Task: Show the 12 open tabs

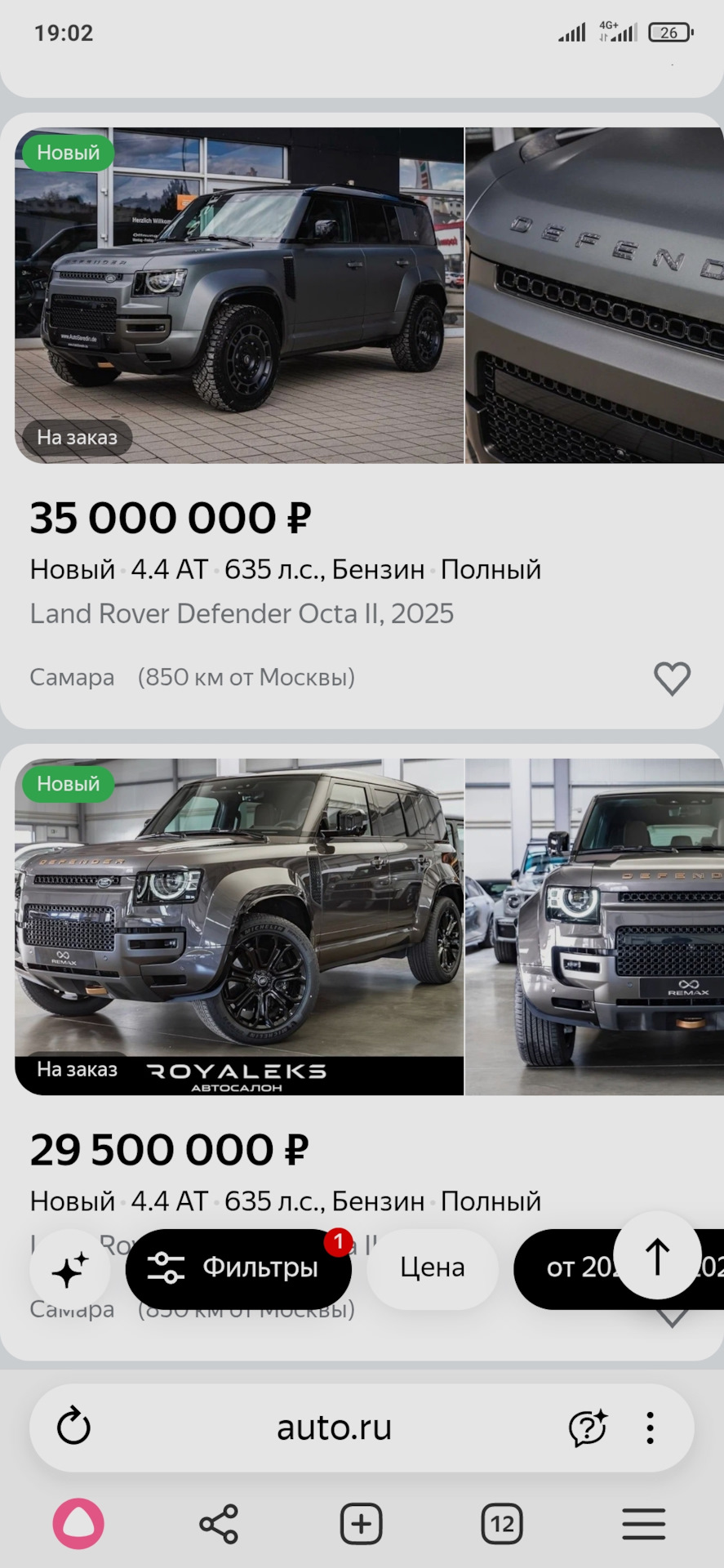Action: pos(502,1524)
